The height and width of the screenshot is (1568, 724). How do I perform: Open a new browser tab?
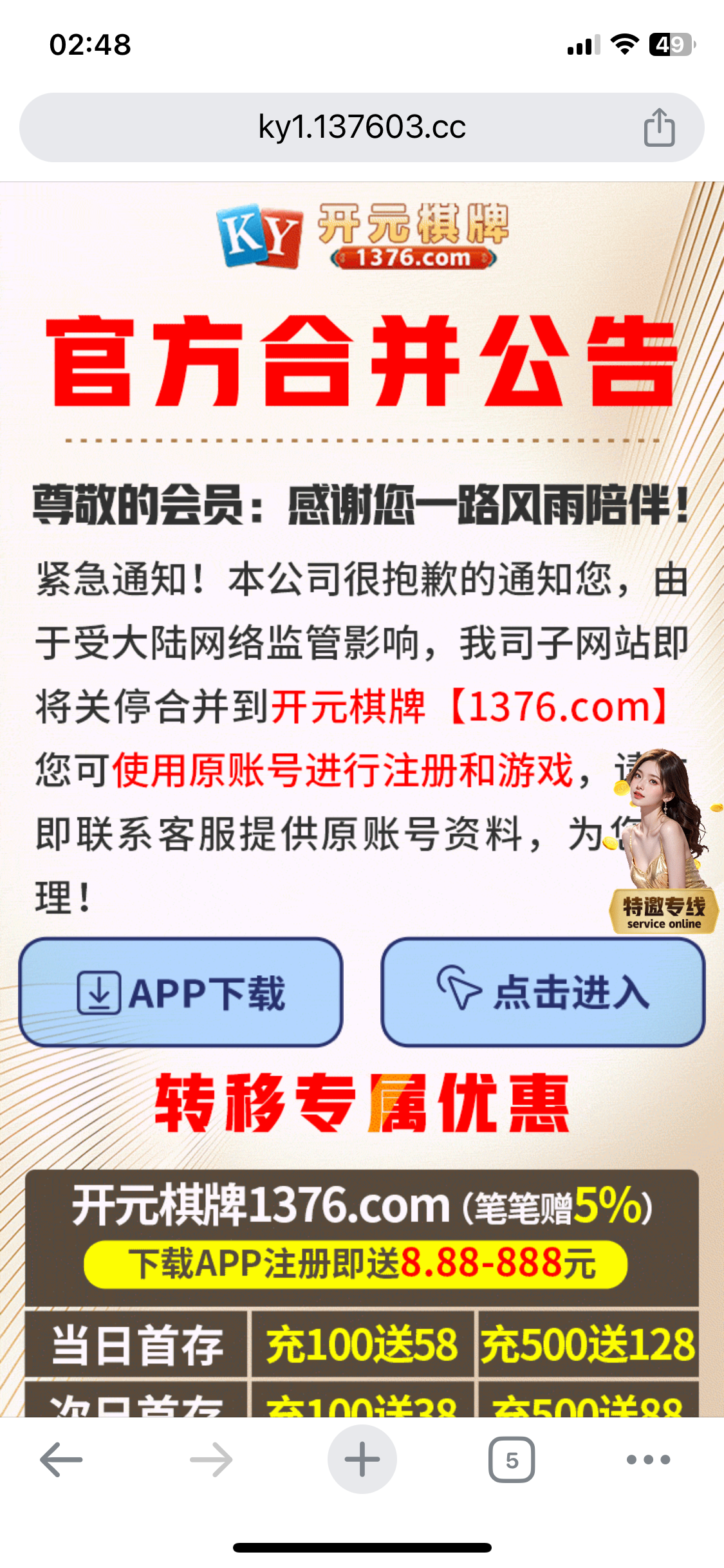tap(362, 1460)
